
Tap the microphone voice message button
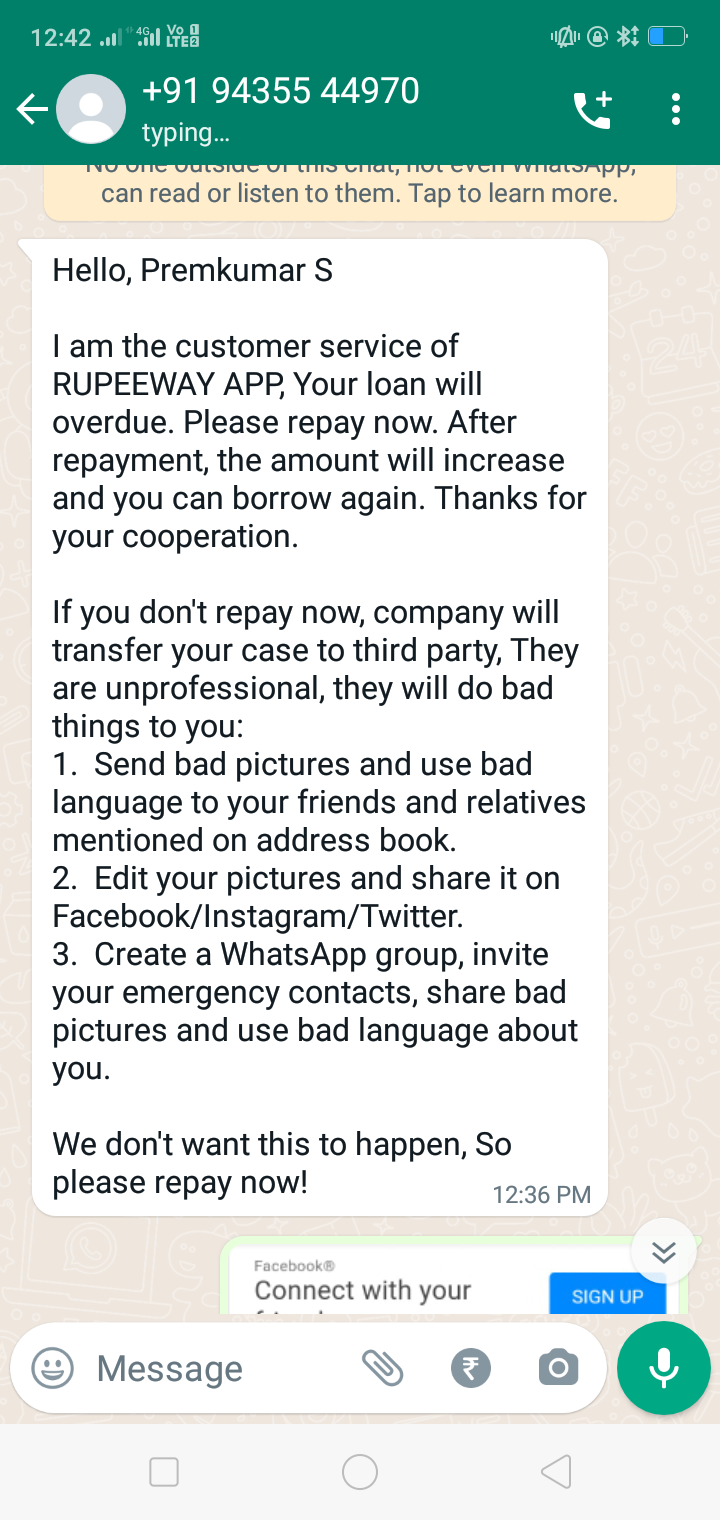point(664,1368)
